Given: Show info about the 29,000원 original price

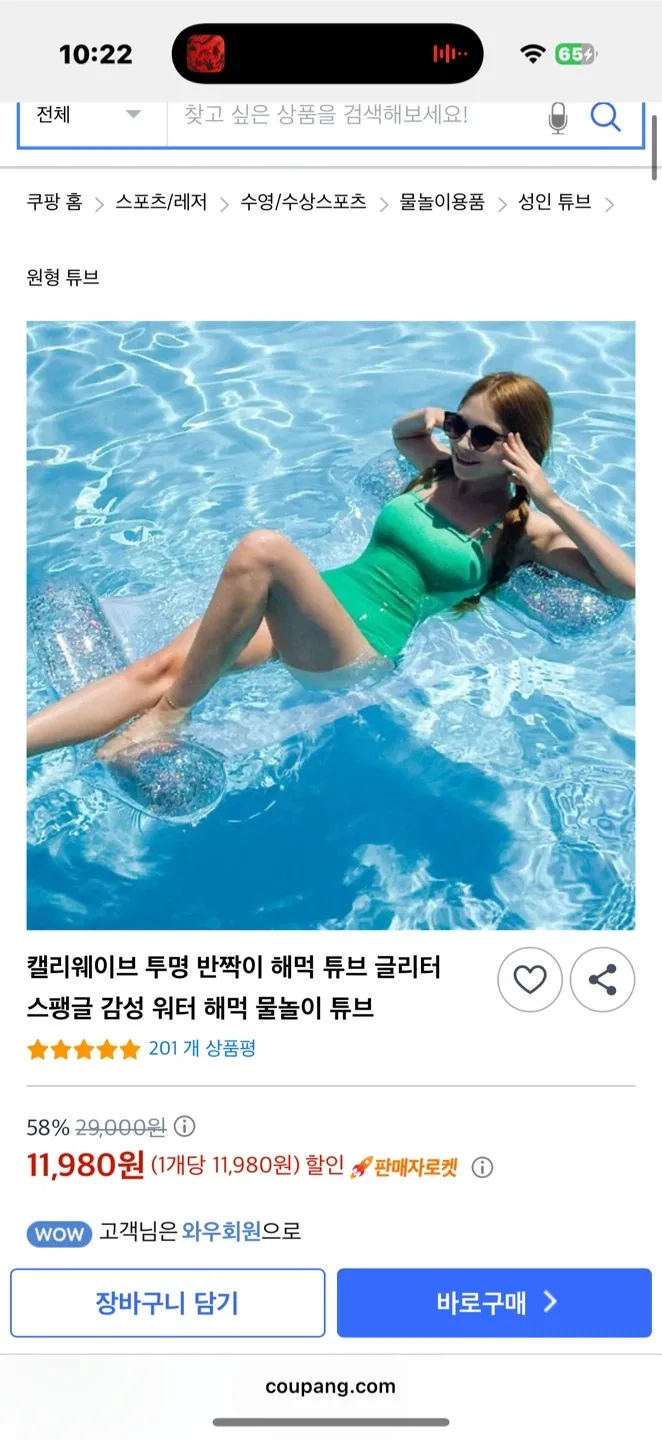Looking at the screenshot, I should (x=185, y=1127).
